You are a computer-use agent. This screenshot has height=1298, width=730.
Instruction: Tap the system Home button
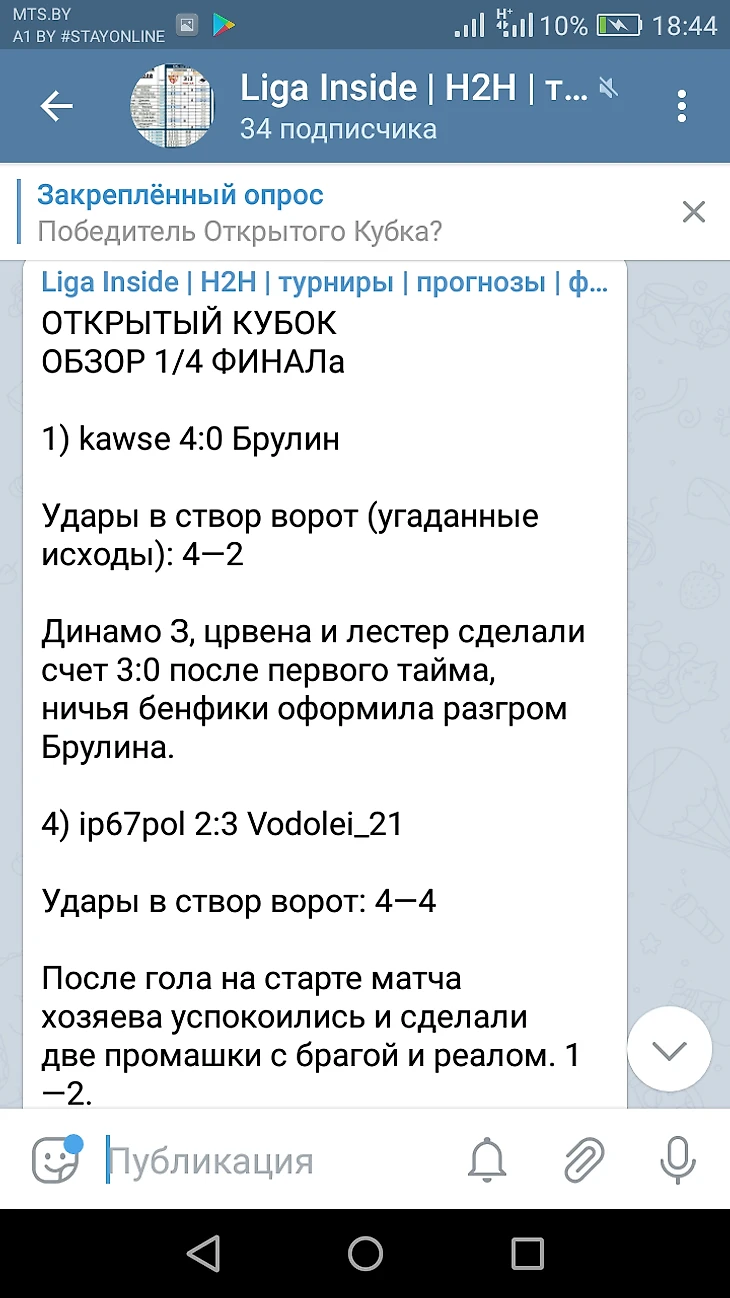tap(365, 1253)
